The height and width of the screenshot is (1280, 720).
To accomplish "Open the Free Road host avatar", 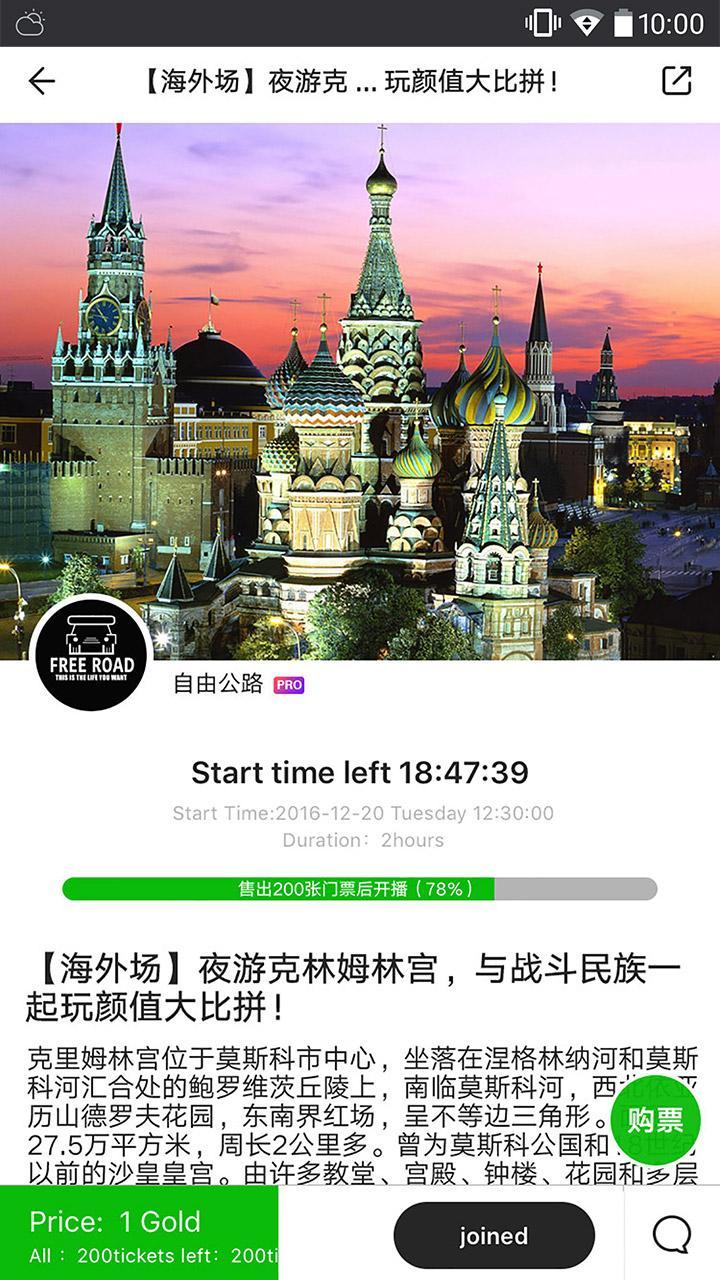I will click(91, 653).
